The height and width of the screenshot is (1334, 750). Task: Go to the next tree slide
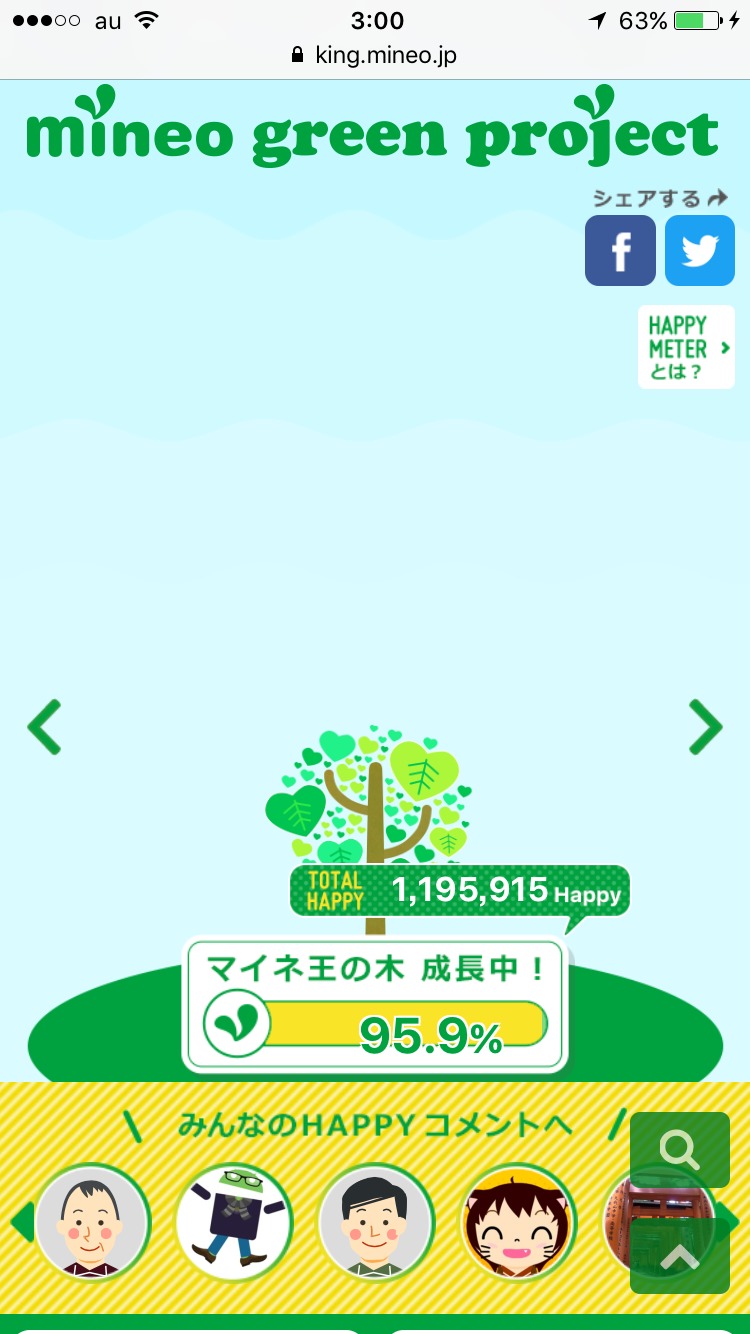pos(705,727)
